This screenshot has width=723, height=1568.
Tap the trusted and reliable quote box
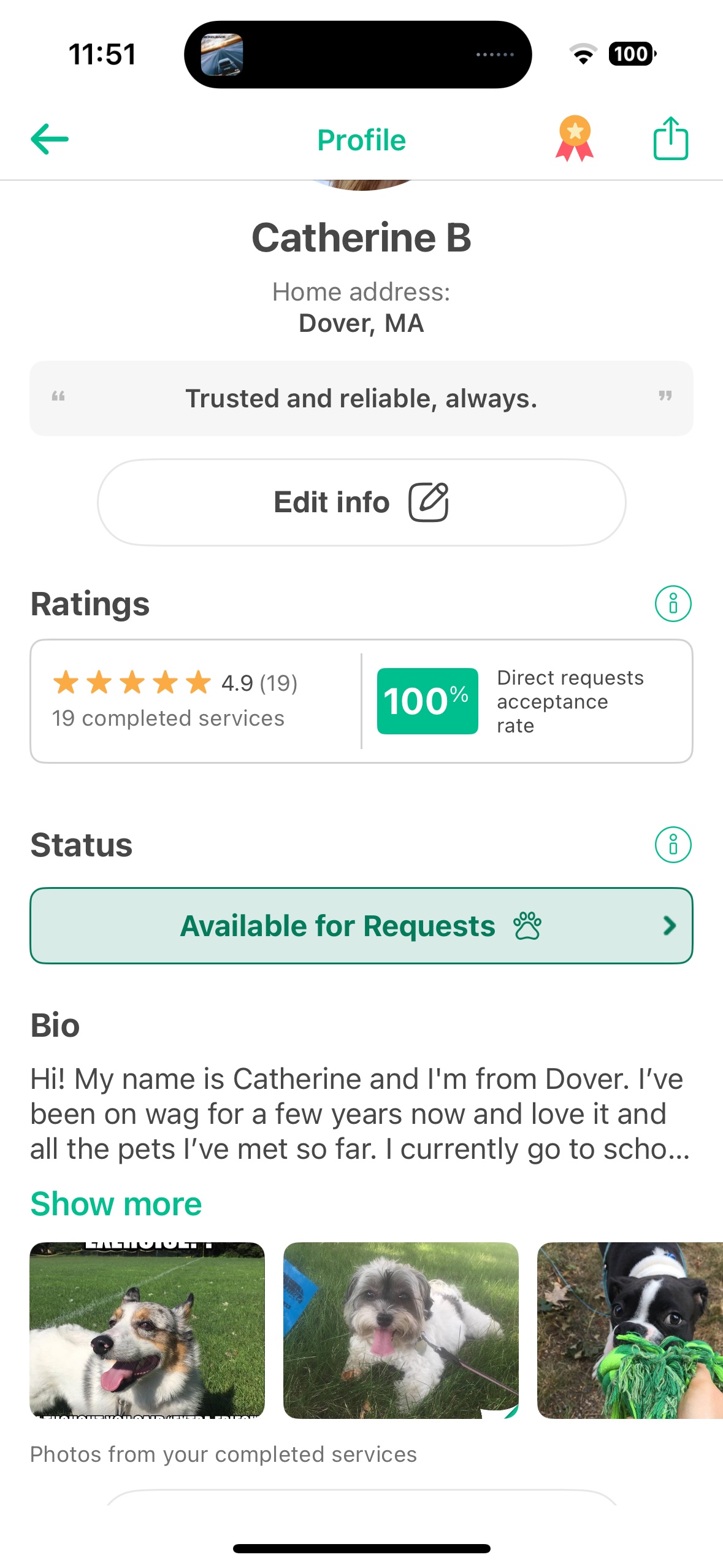click(x=361, y=399)
